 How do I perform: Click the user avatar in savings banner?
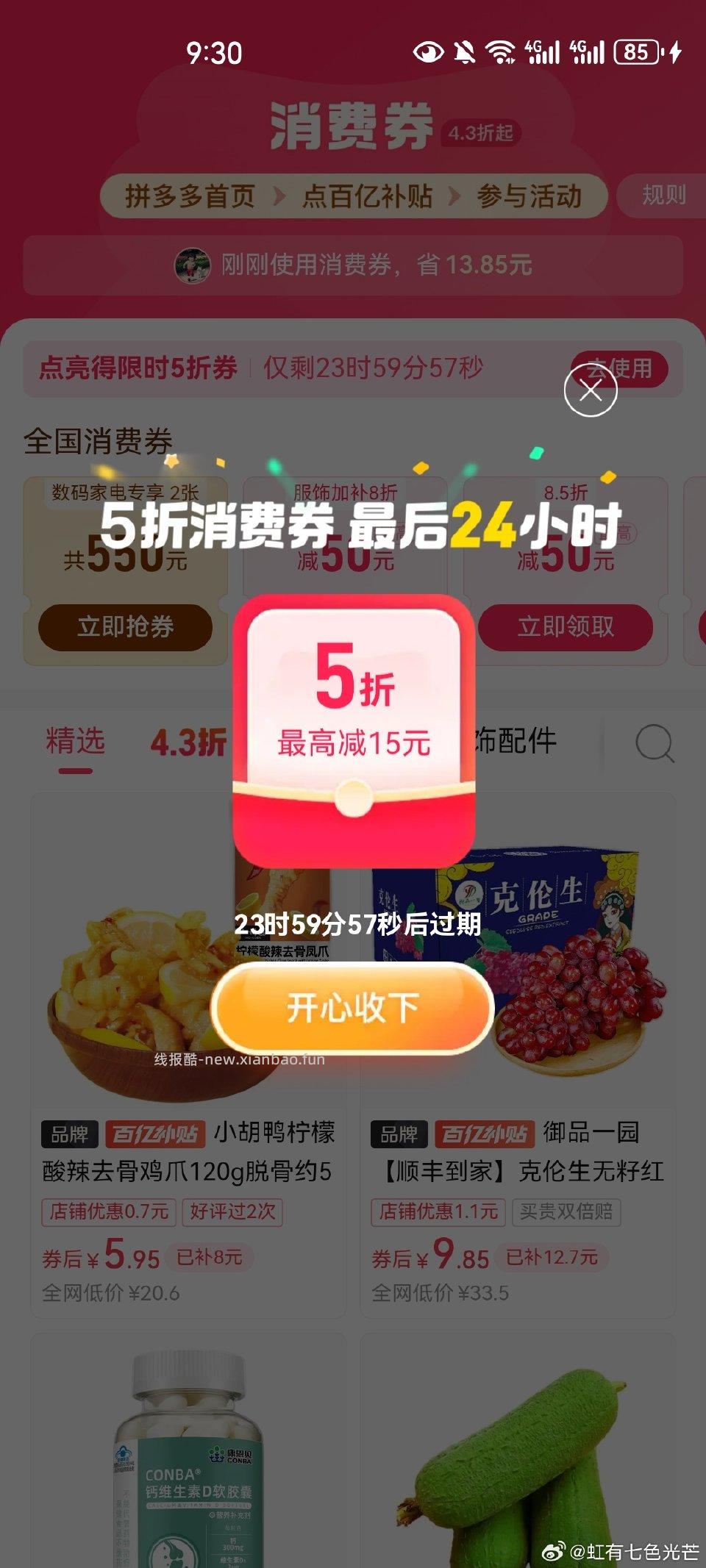(193, 267)
